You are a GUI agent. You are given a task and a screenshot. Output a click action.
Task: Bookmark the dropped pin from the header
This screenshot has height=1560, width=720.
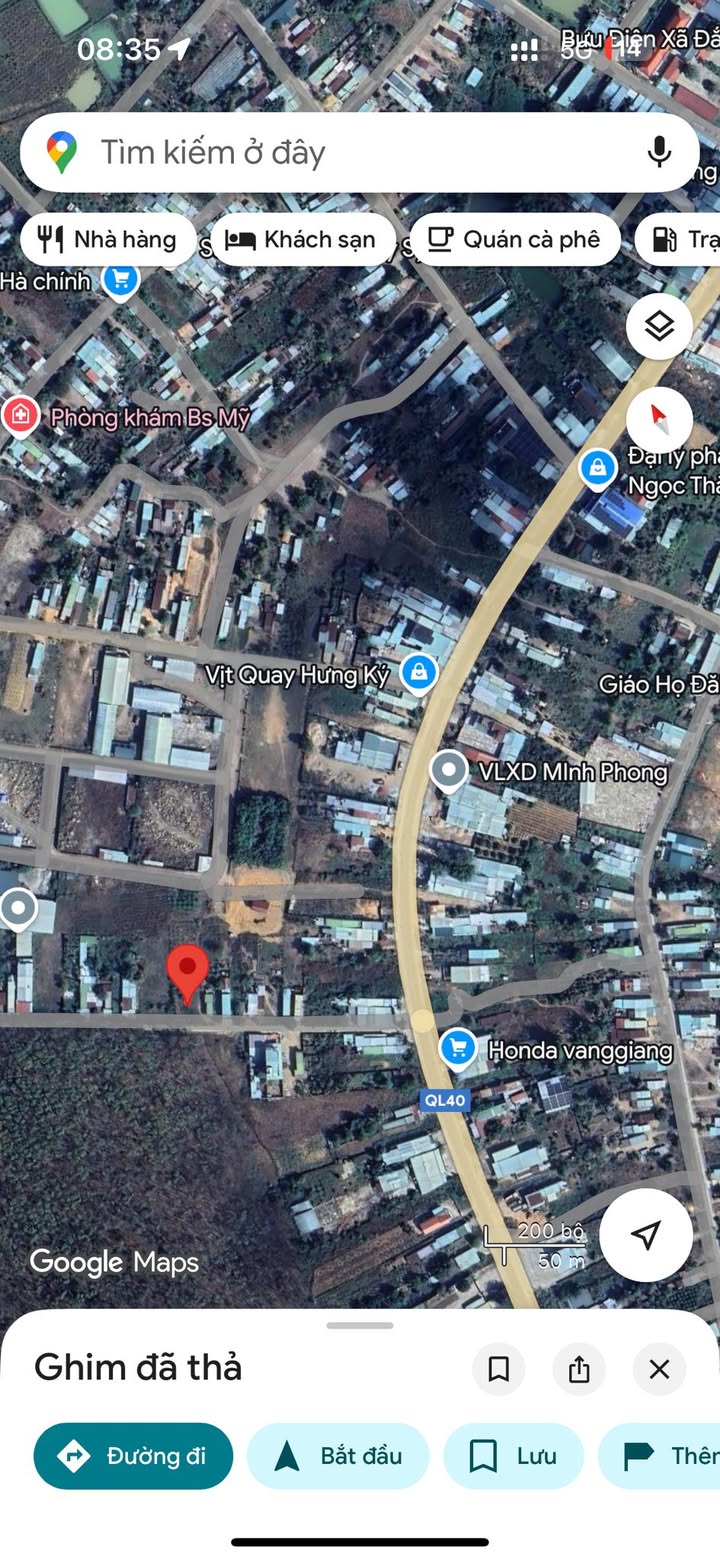498,1369
